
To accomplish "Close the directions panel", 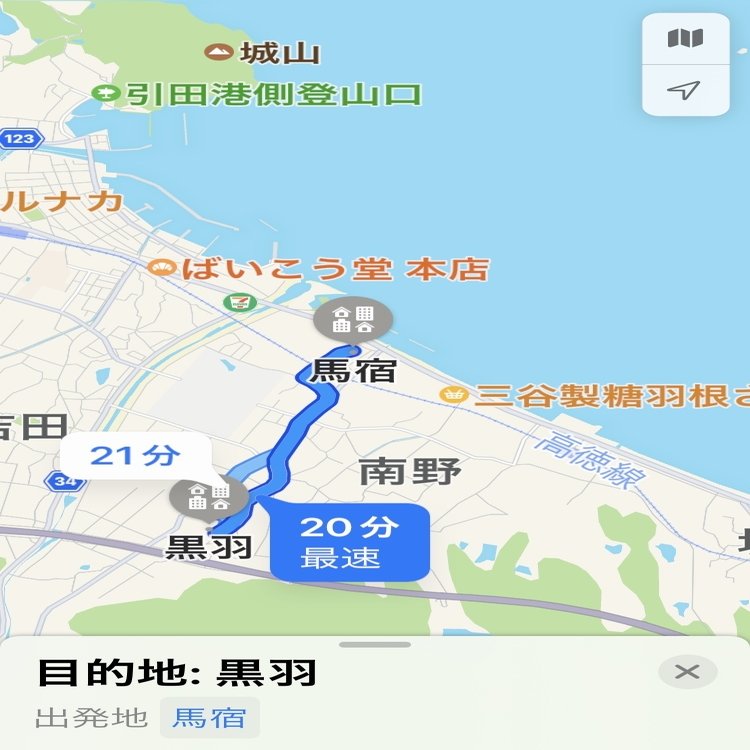I will pos(687,672).
